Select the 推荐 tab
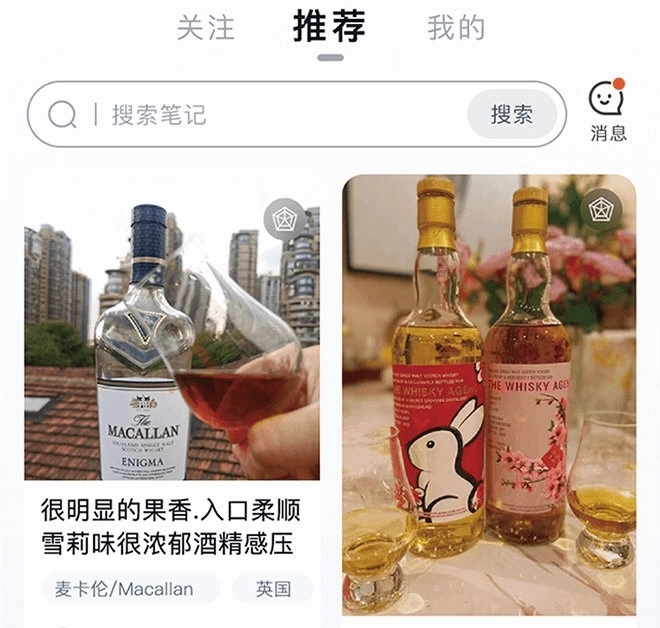Viewport: 660px width, 628px height. pyautogui.click(x=329, y=27)
